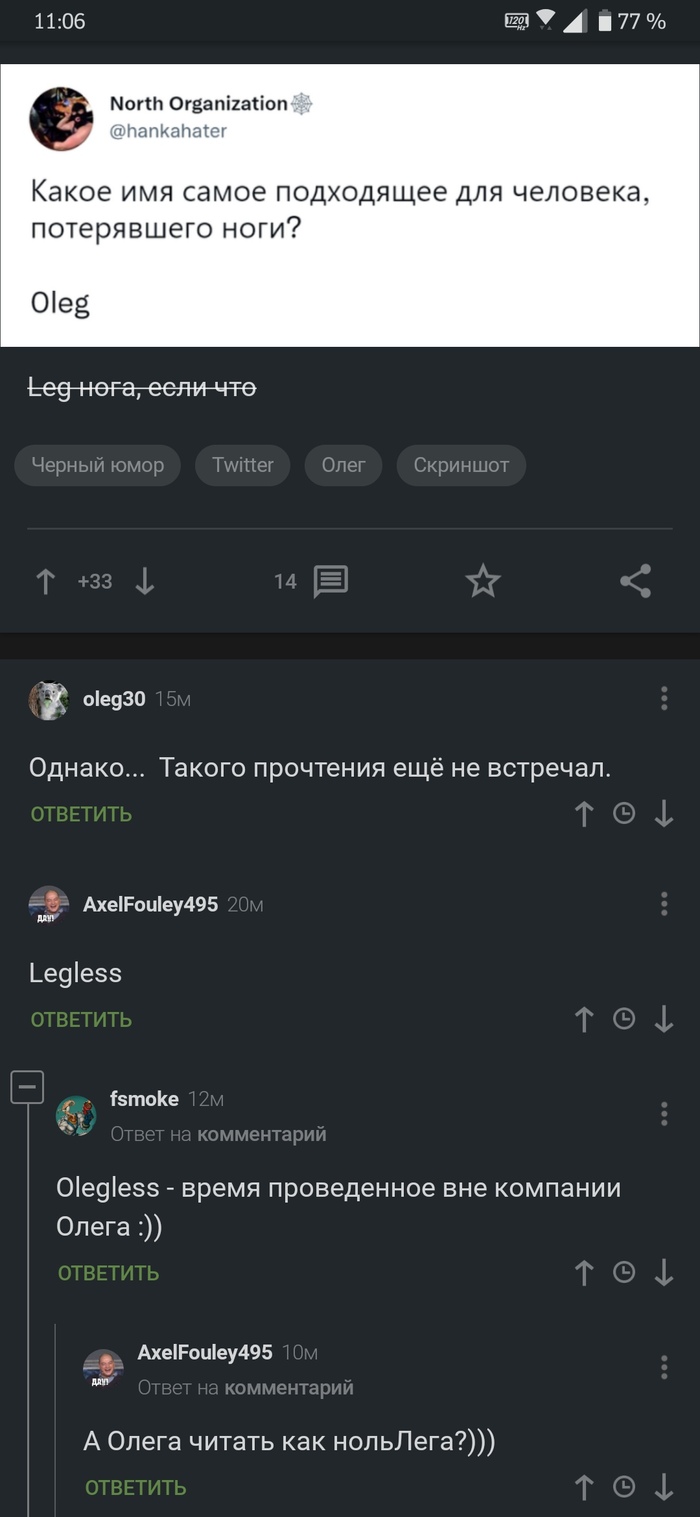Image resolution: width=700 pixels, height=1517 pixels.
Task: Open the overflow menu on oleg30's comment
Action: pos(664,698)
